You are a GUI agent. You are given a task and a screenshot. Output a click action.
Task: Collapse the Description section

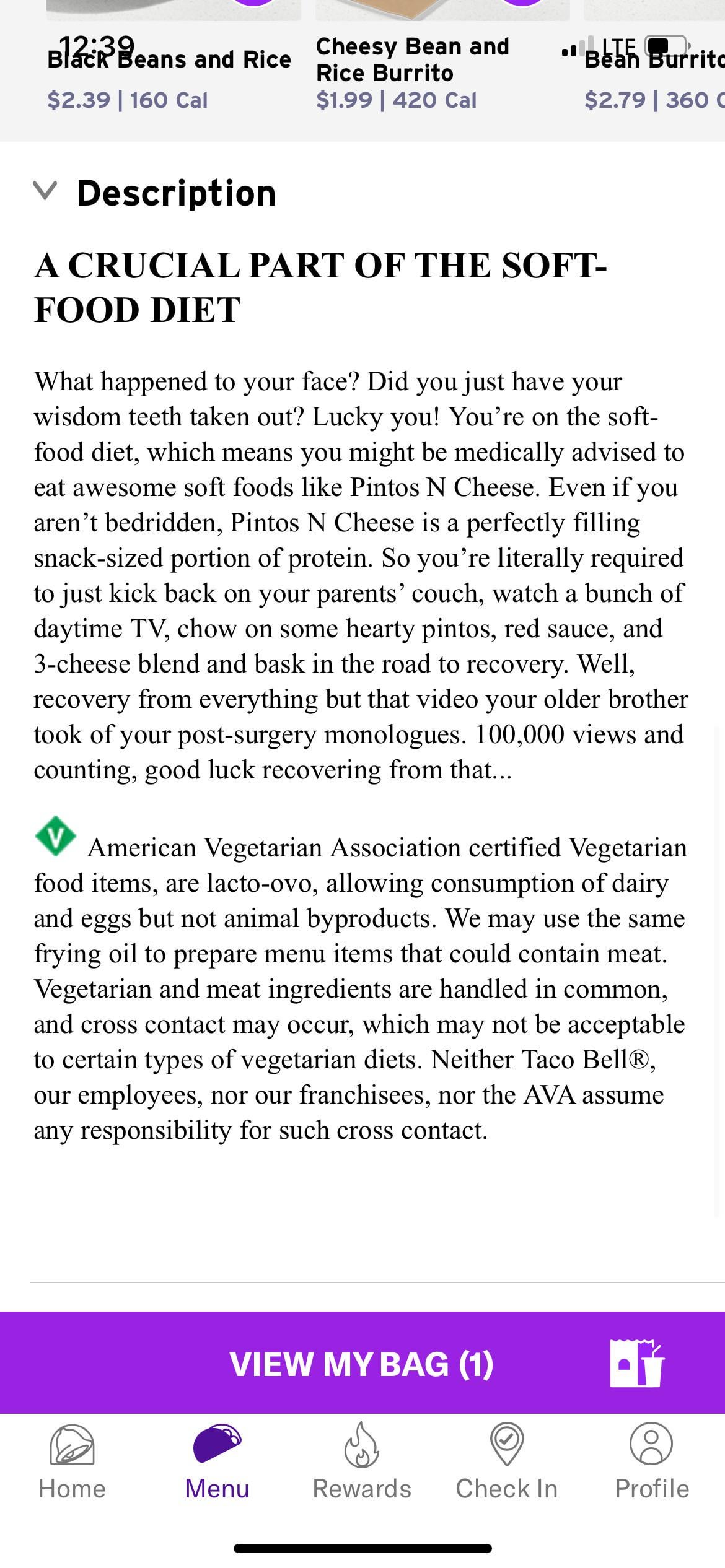[x=45, y=191]
